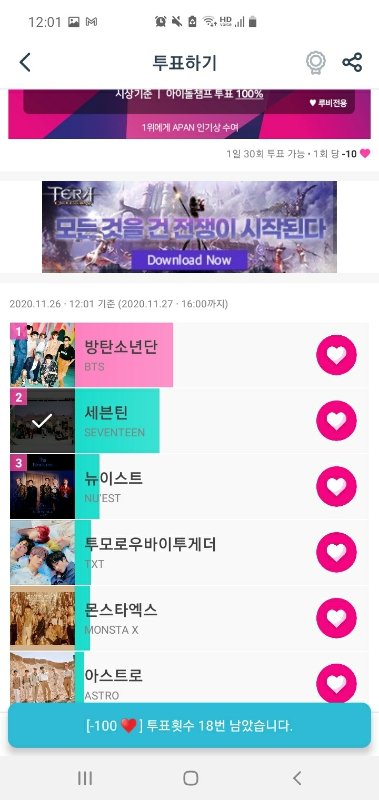Go back using the top-left arrow
379x800 pixels.
(25, 63)
